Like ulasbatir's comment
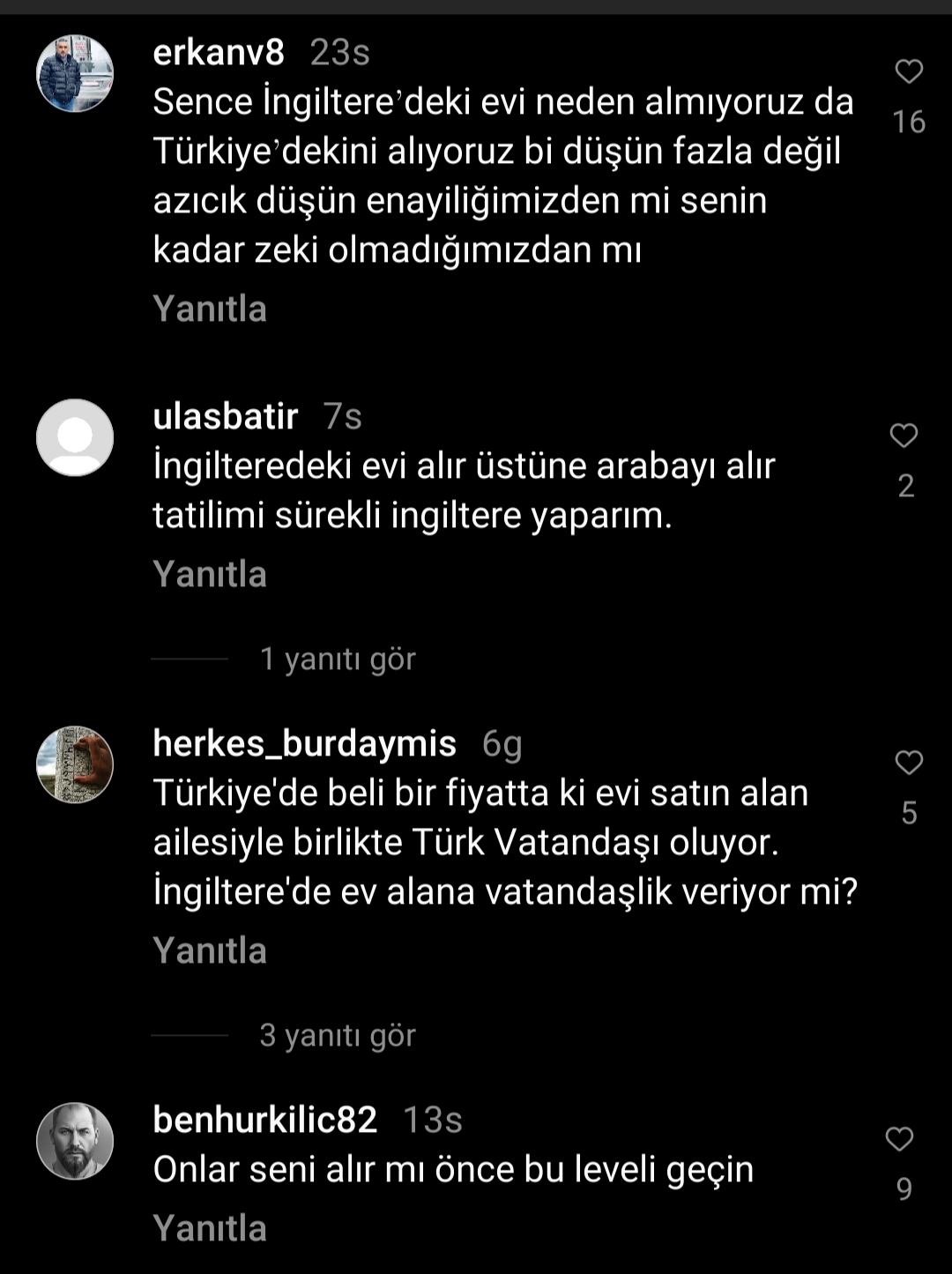The image size is (952, 1274). pos(904,436)
